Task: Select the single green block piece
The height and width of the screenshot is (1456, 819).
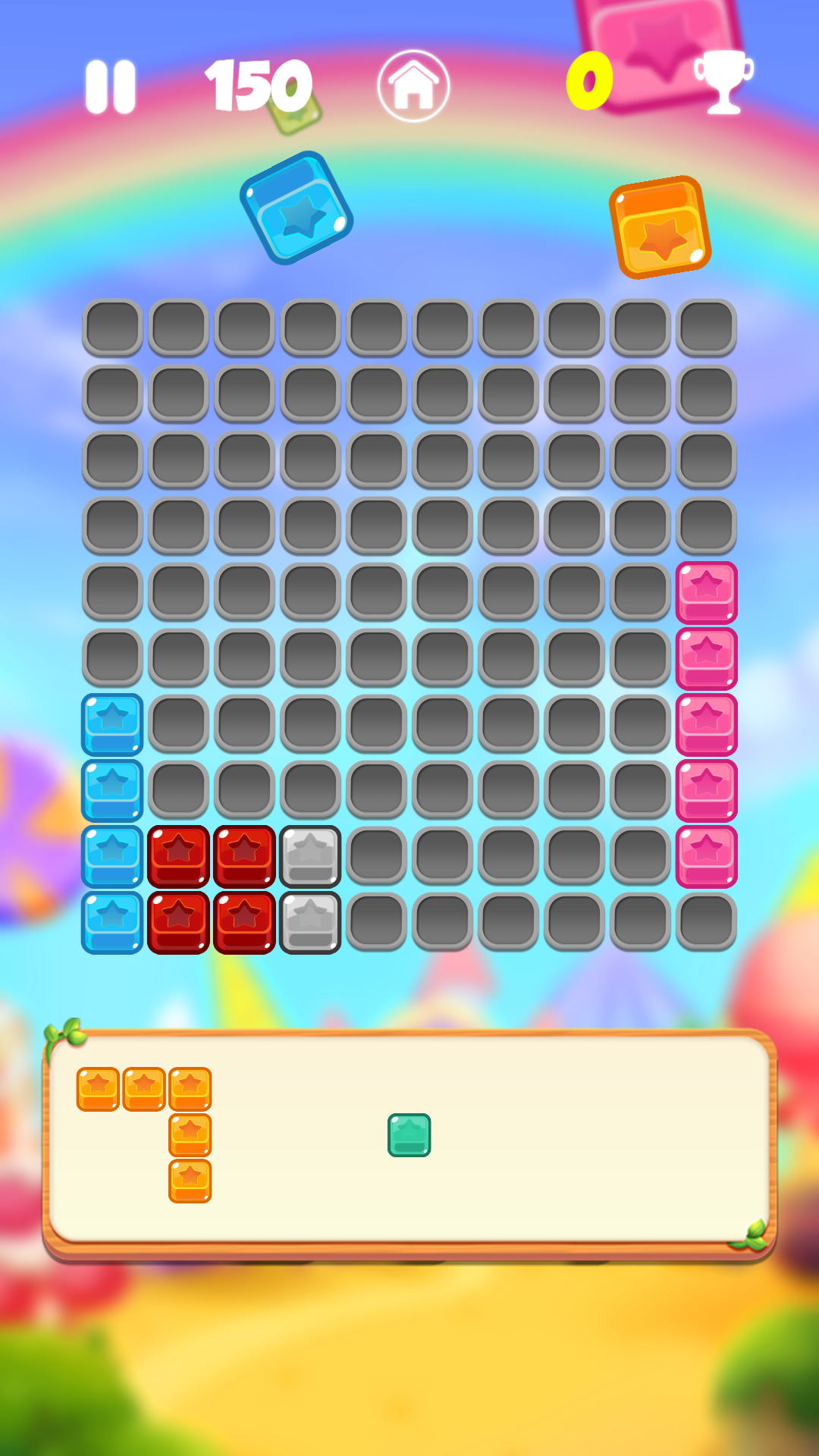Action: pyautogui.click(x=409, y=1135)
